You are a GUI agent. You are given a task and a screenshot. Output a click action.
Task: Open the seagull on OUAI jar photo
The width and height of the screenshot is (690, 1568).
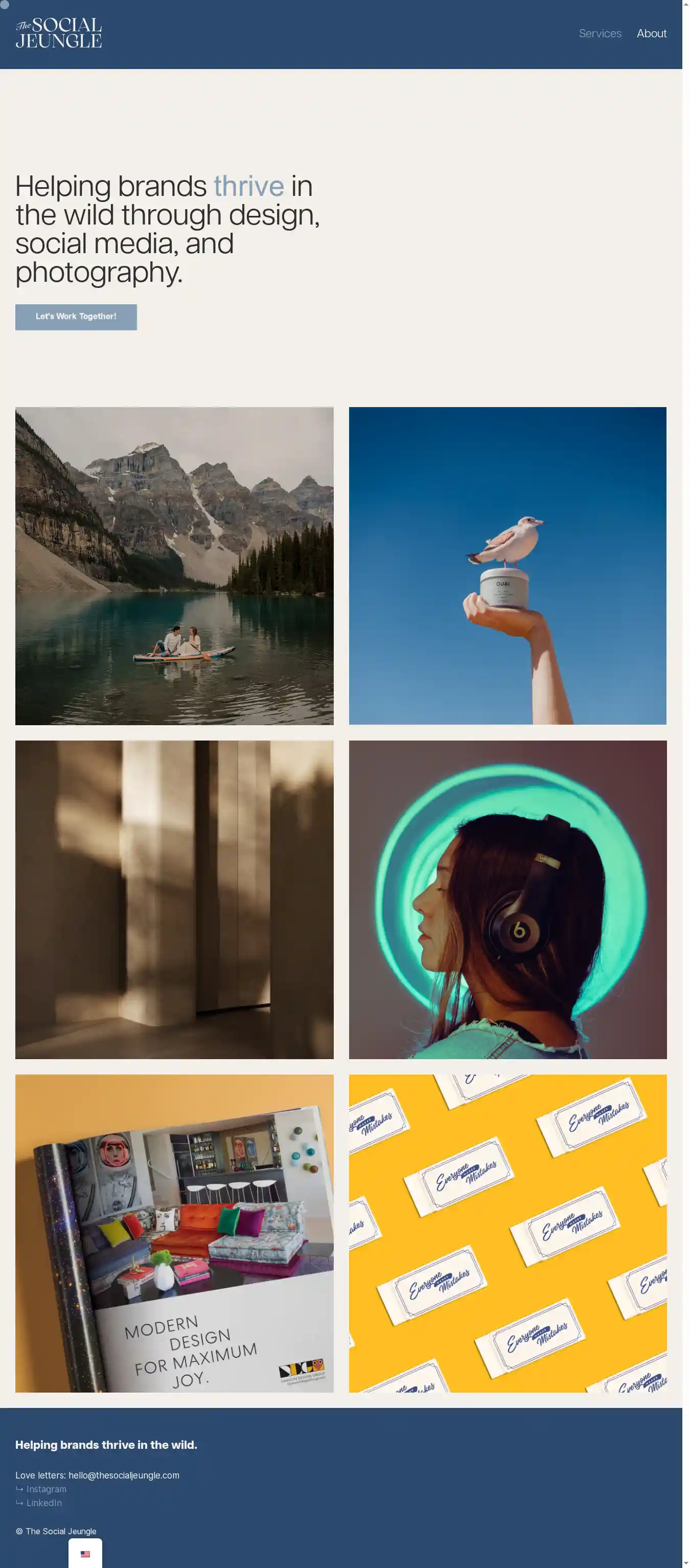point(508,566)
